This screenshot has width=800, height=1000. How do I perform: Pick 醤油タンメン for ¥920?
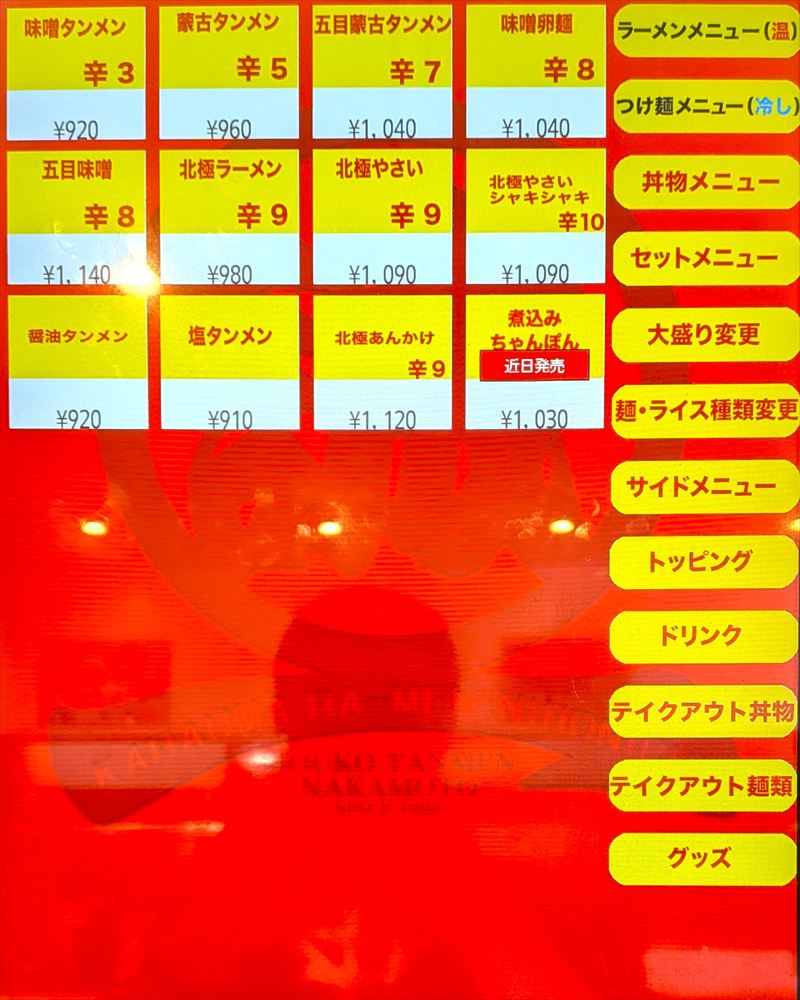click(76, 362)
